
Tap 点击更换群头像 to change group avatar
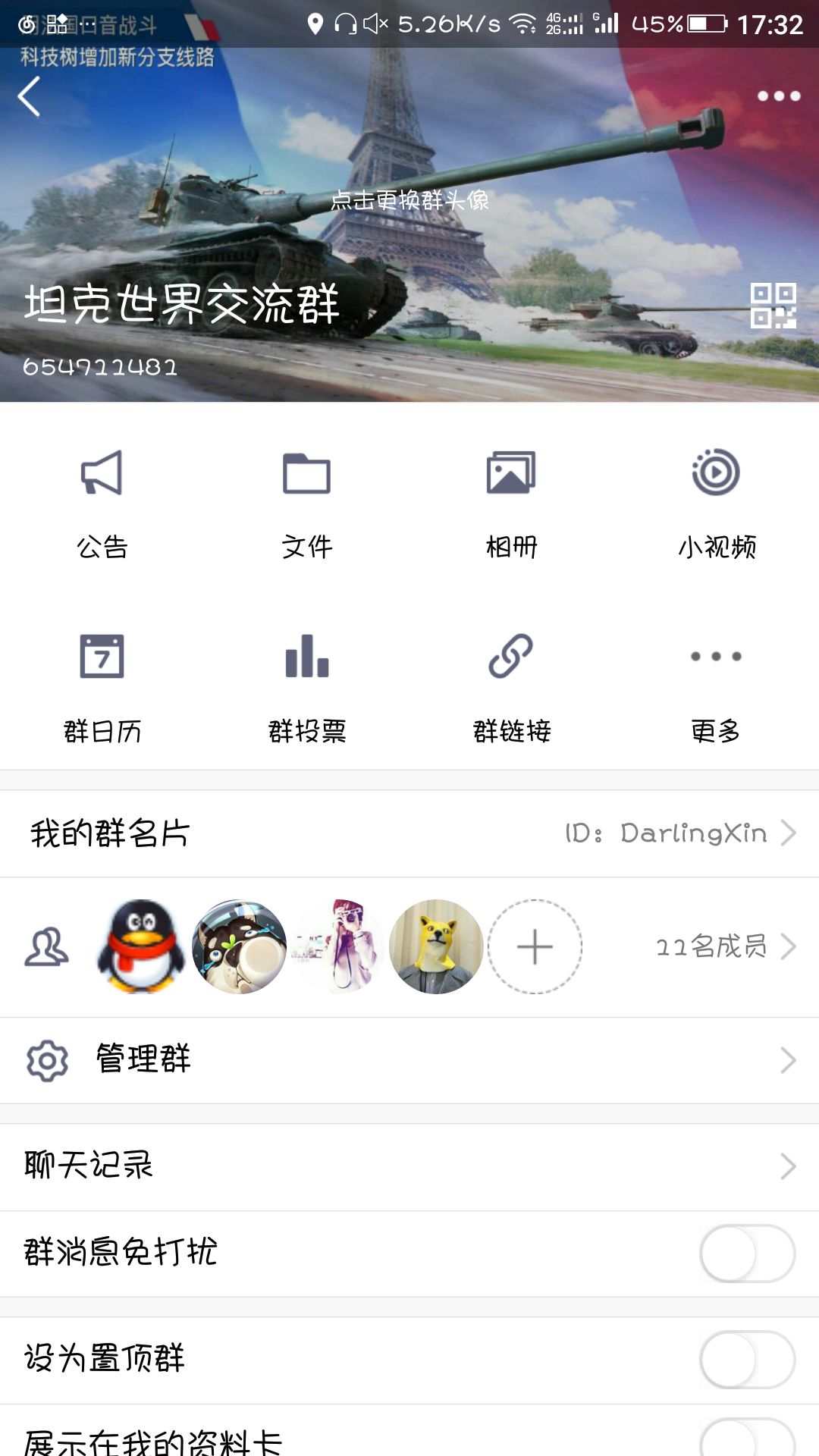409,200
